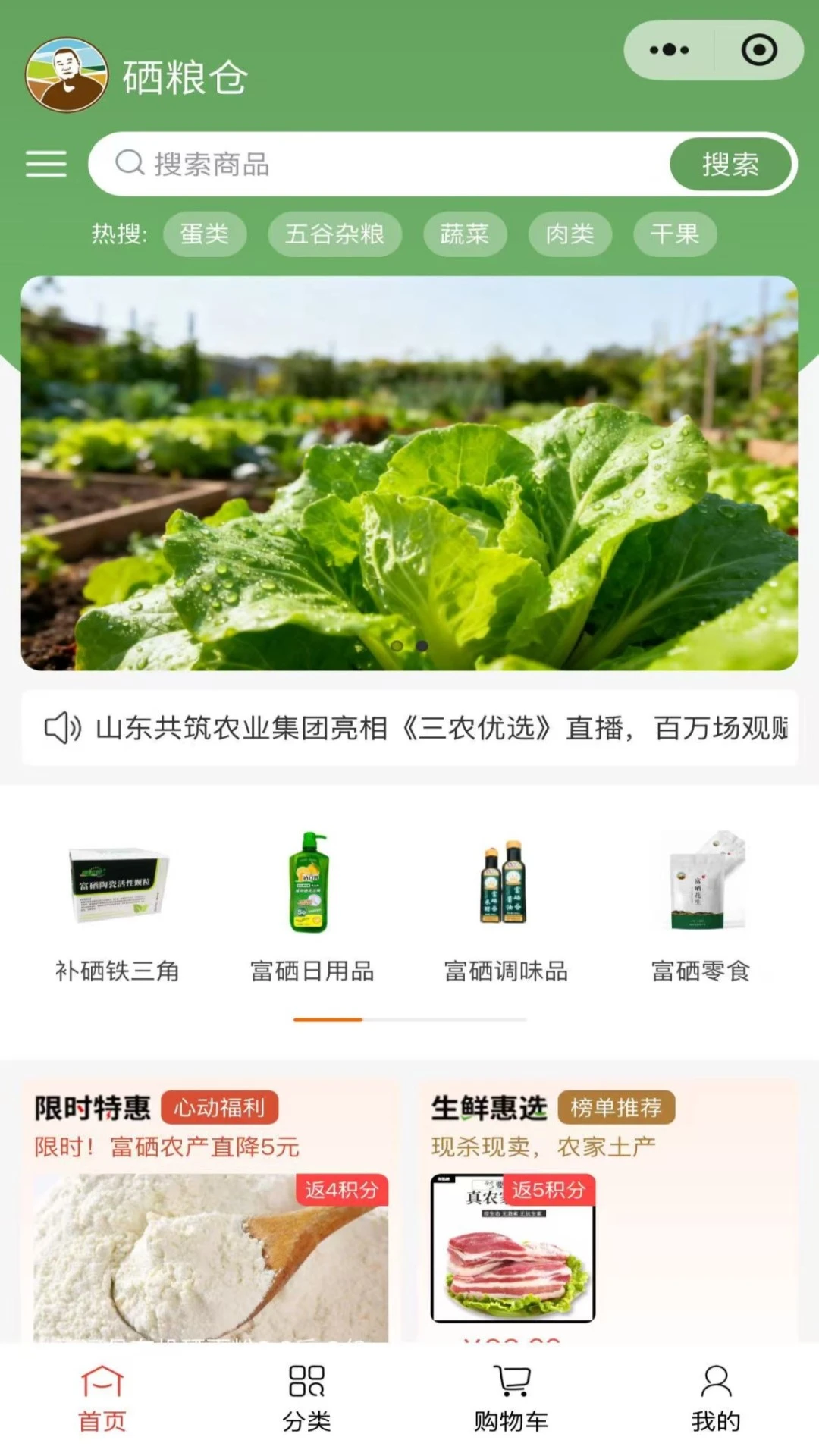Select the second carousel indicator dot
This screenshot has width=819, height=1456.
422,646
